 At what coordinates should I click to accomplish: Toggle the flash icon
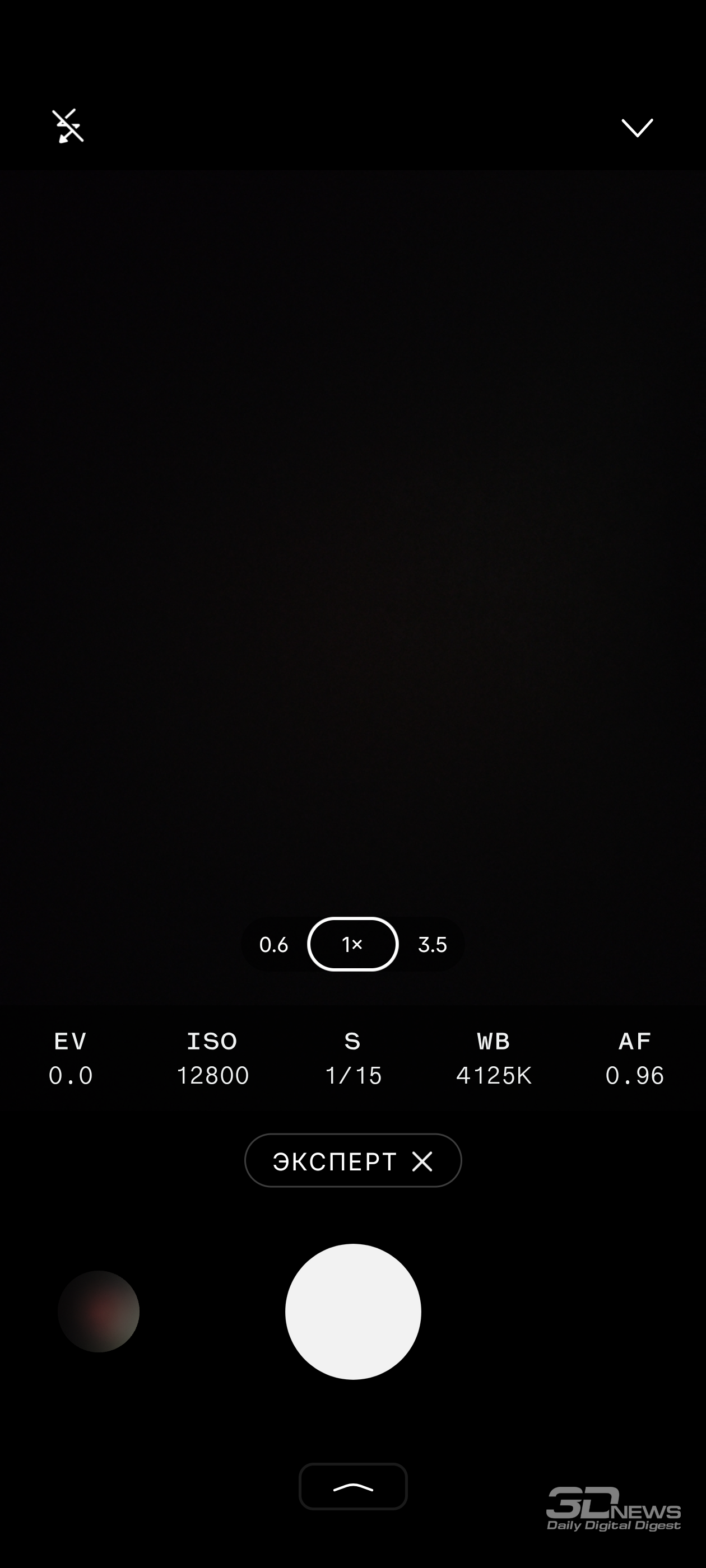coord(68,126)
